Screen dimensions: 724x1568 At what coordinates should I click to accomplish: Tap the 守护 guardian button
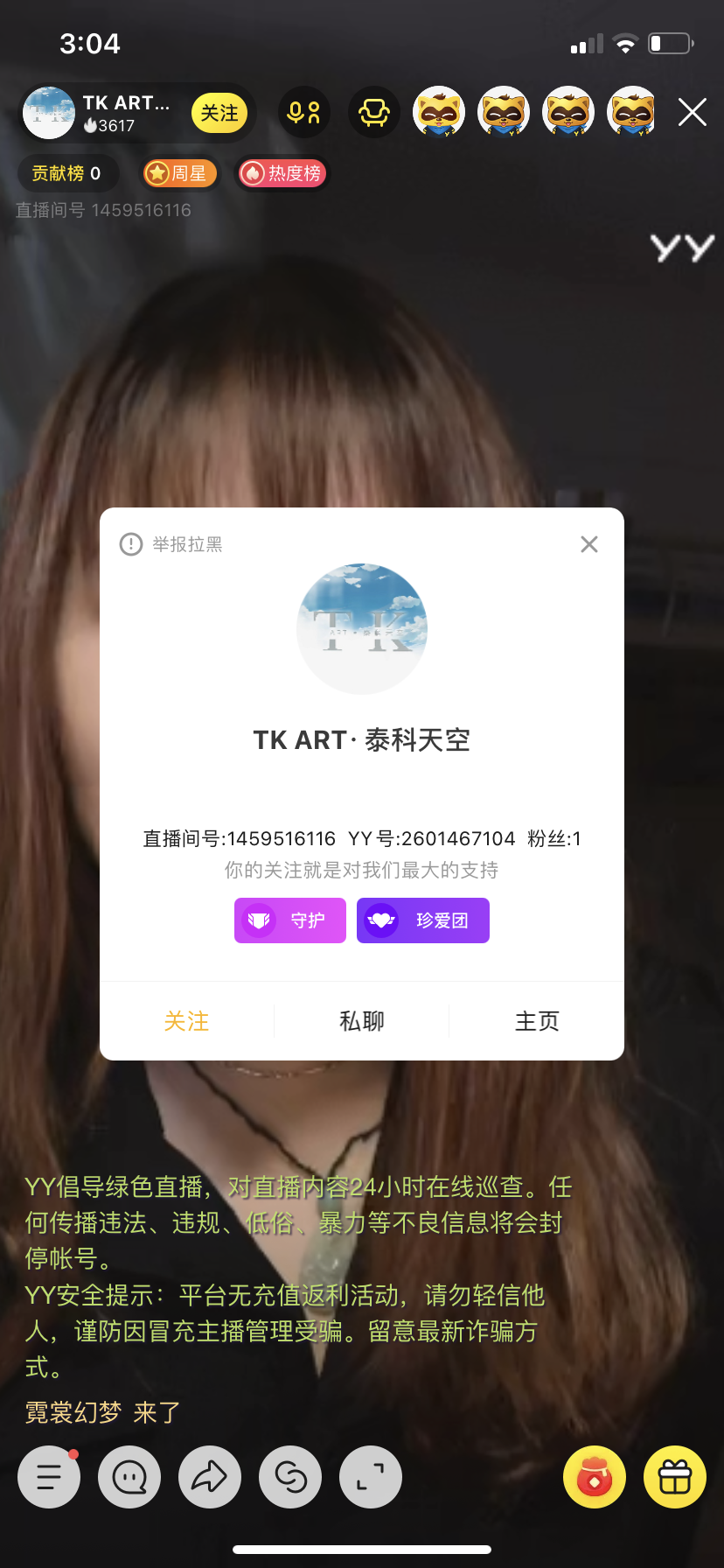[x=290, y=920]
